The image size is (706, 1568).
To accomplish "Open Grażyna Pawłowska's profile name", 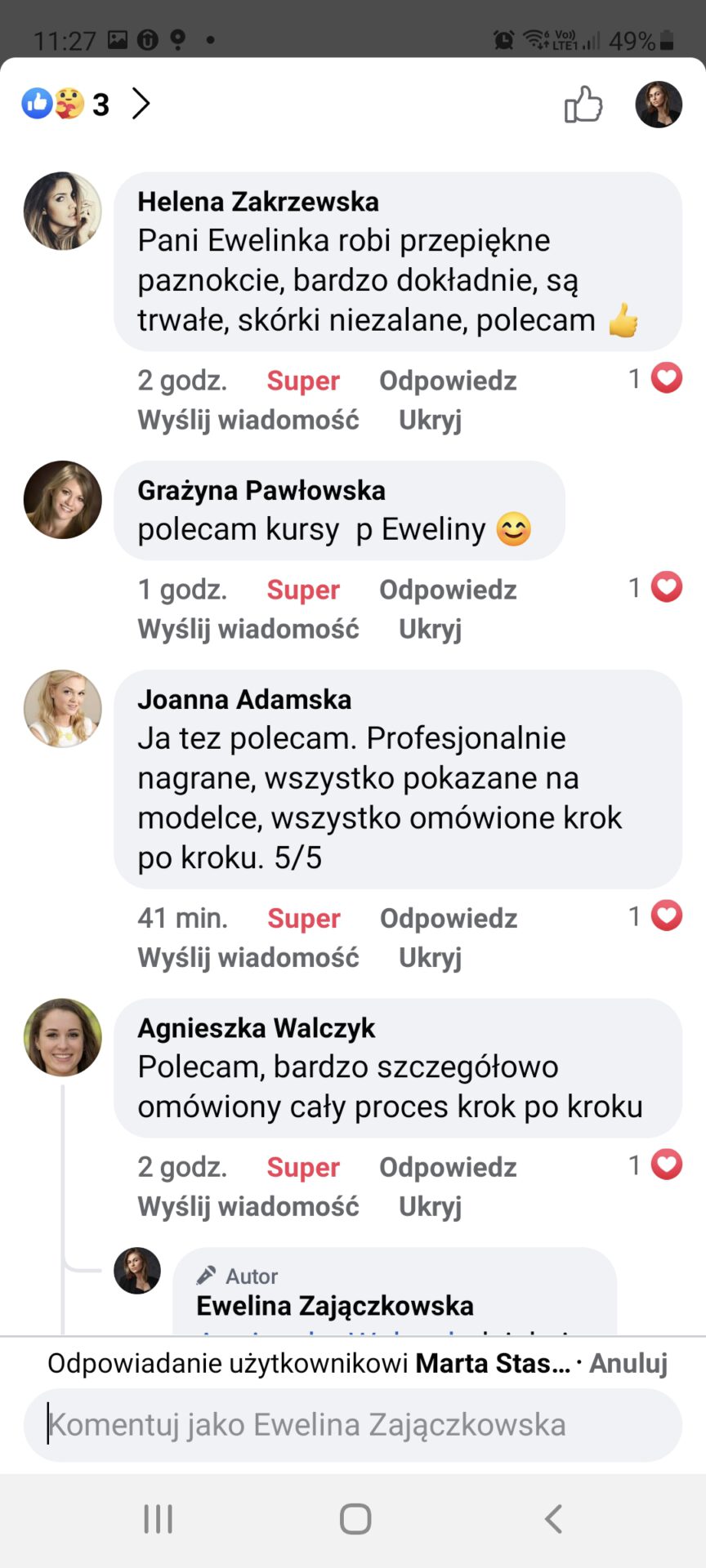I will pos(261,490).
